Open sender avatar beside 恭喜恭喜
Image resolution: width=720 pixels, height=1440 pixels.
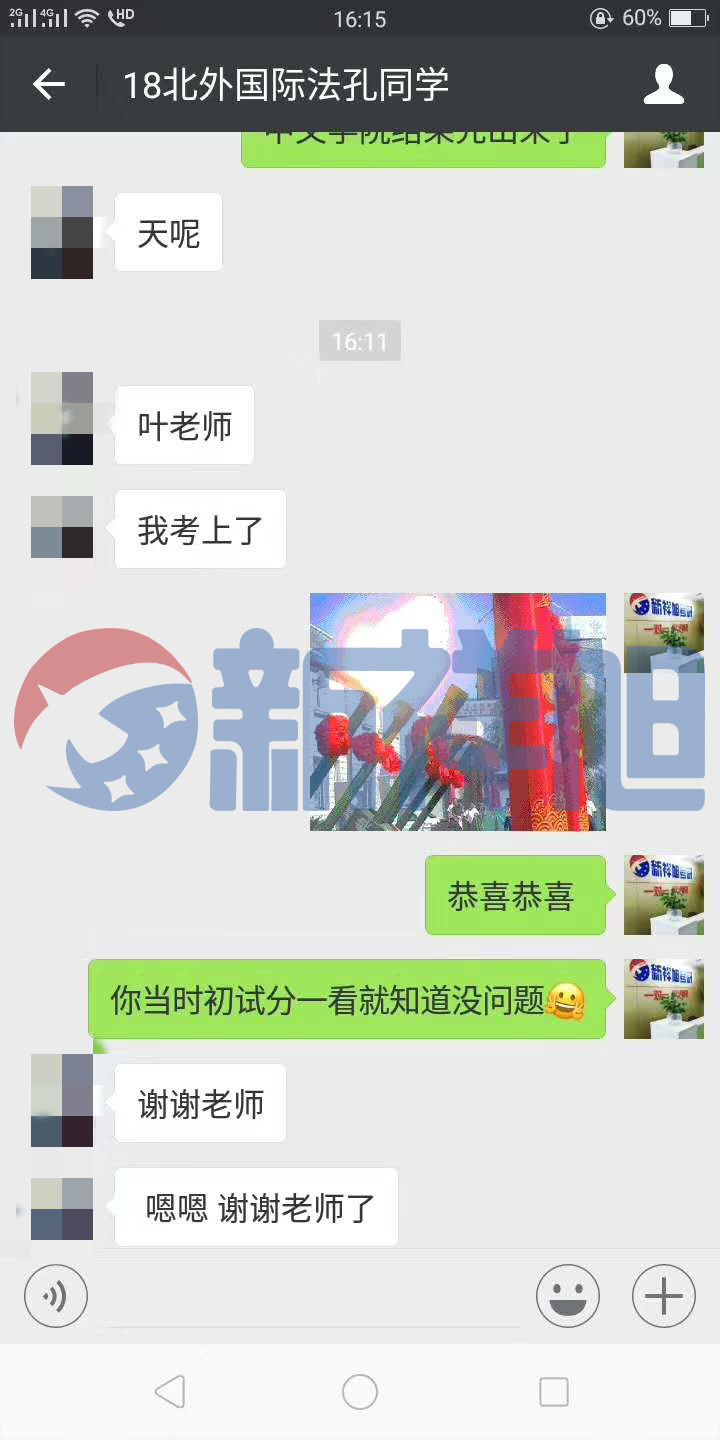tap(663, 895)
